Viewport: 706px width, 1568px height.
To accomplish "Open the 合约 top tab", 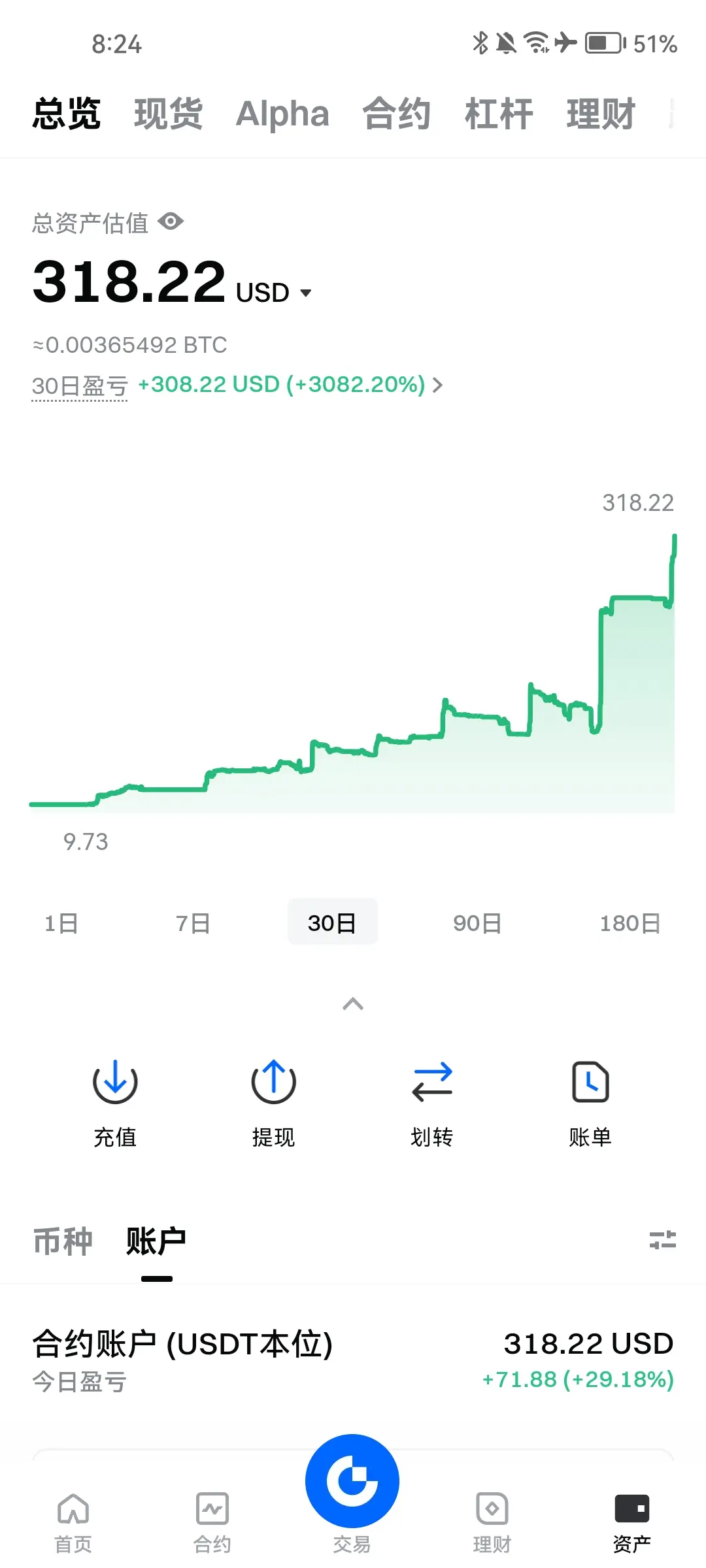I will coord(396,114).
